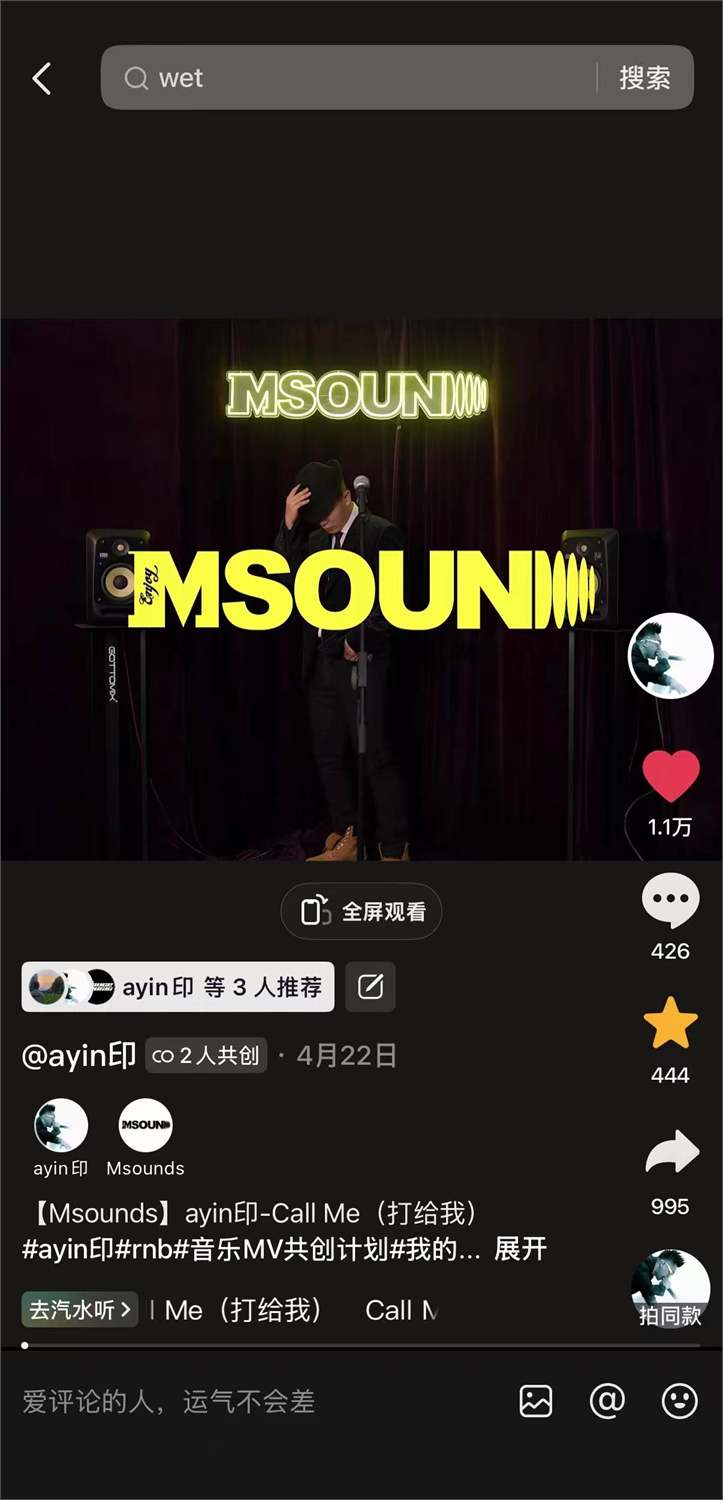Expand the caption with 展开
This screenshot has height=1500, width=723.
(521, 1250)
